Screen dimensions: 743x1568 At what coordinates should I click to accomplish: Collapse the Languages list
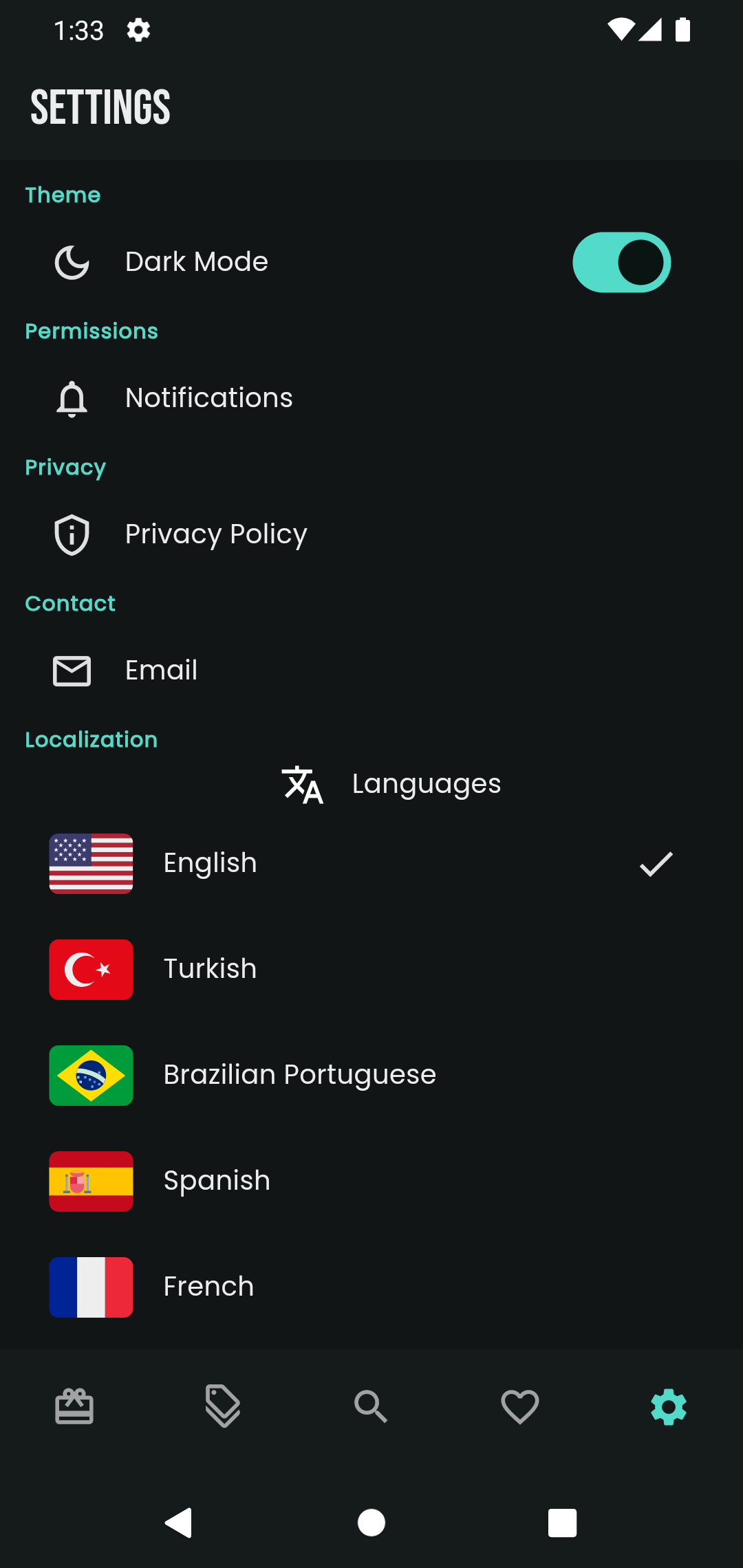pyautogui.click(x=392, y=784)
